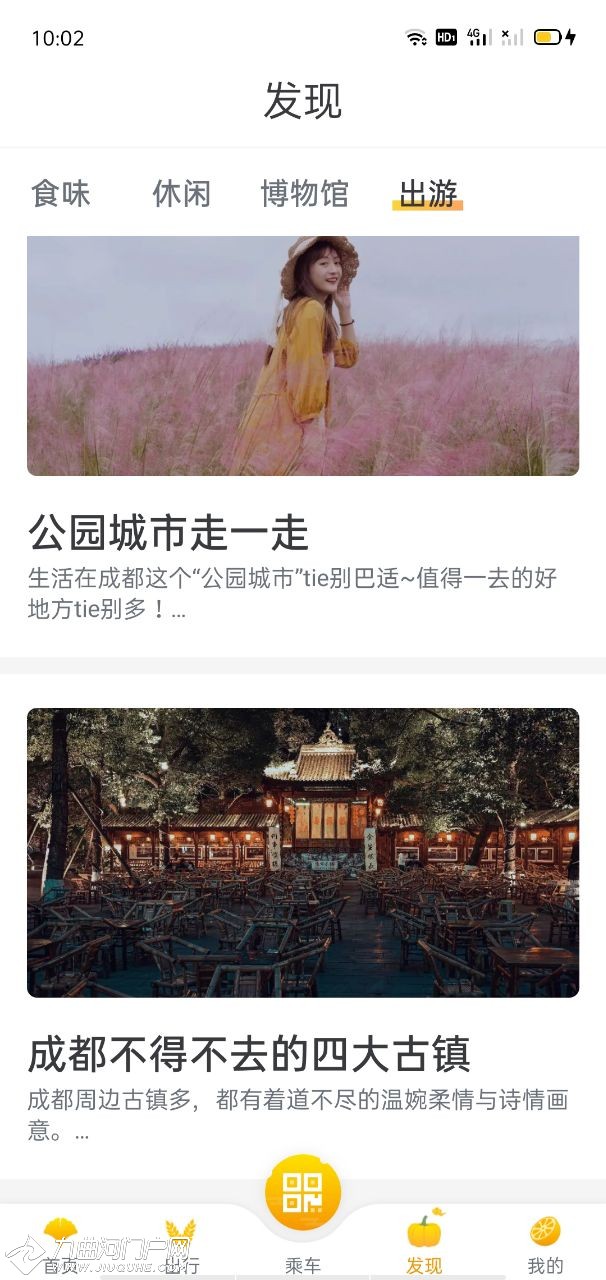
Task: Open the 我的 profile tab
Action: (x=545, y=1243)
